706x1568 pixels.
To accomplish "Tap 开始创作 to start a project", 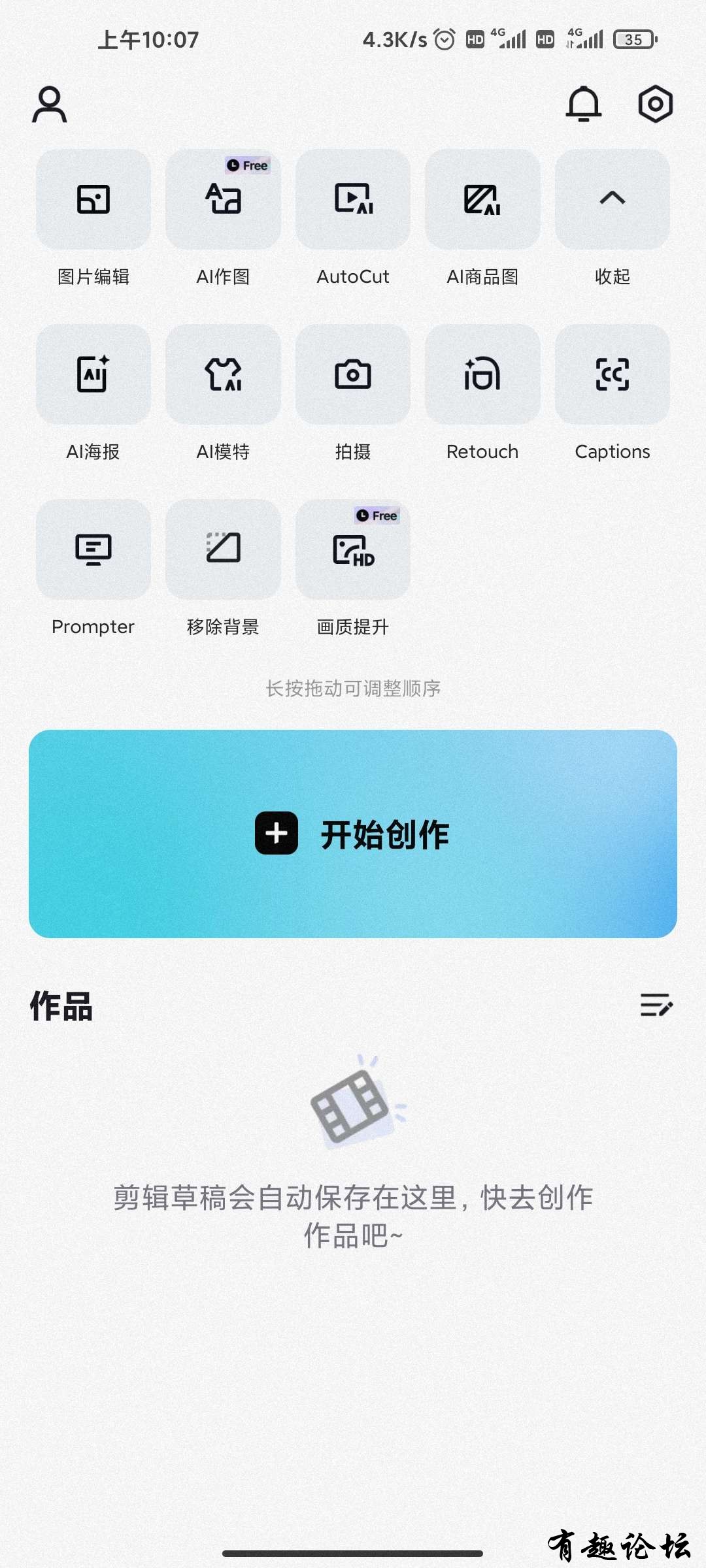I will pos(353,834).
